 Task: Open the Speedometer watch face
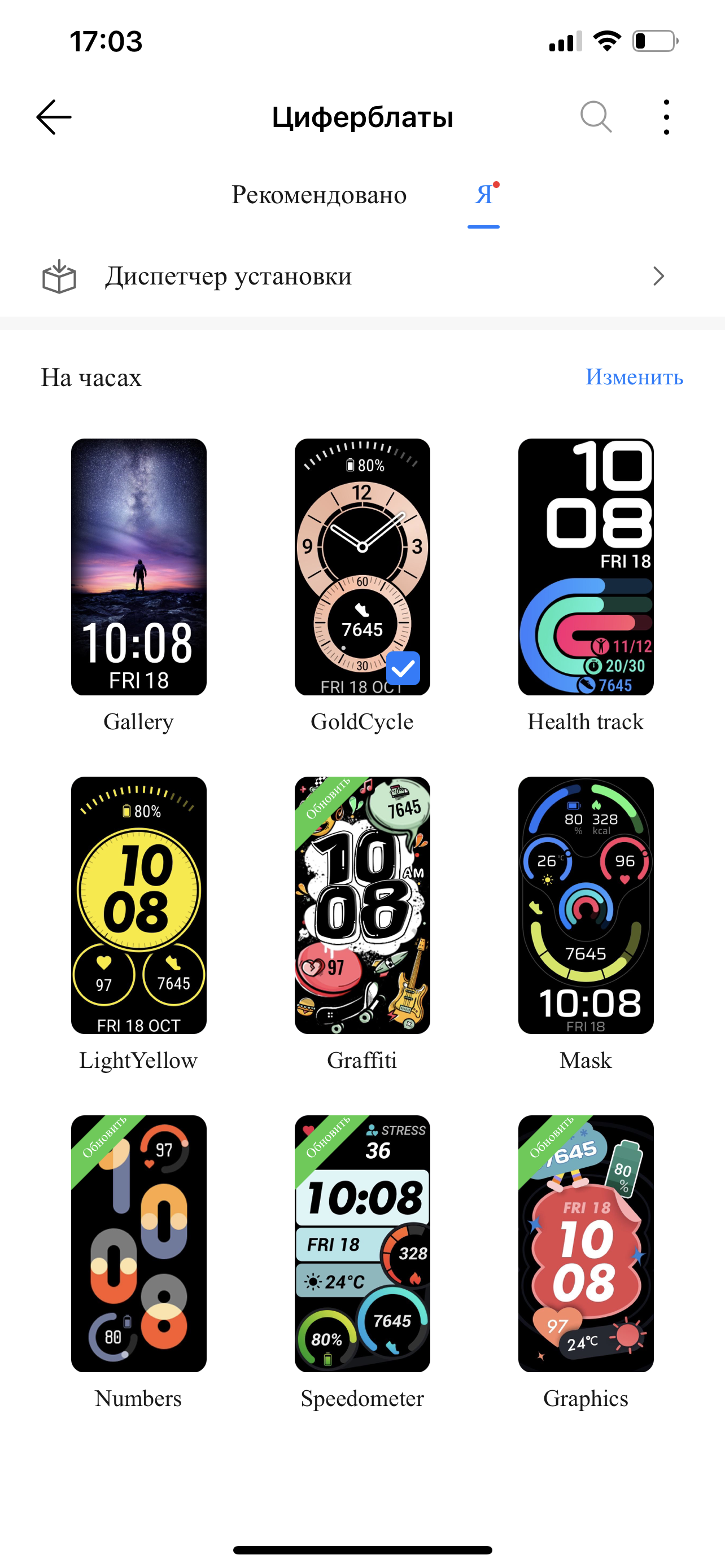point(362,1243)
